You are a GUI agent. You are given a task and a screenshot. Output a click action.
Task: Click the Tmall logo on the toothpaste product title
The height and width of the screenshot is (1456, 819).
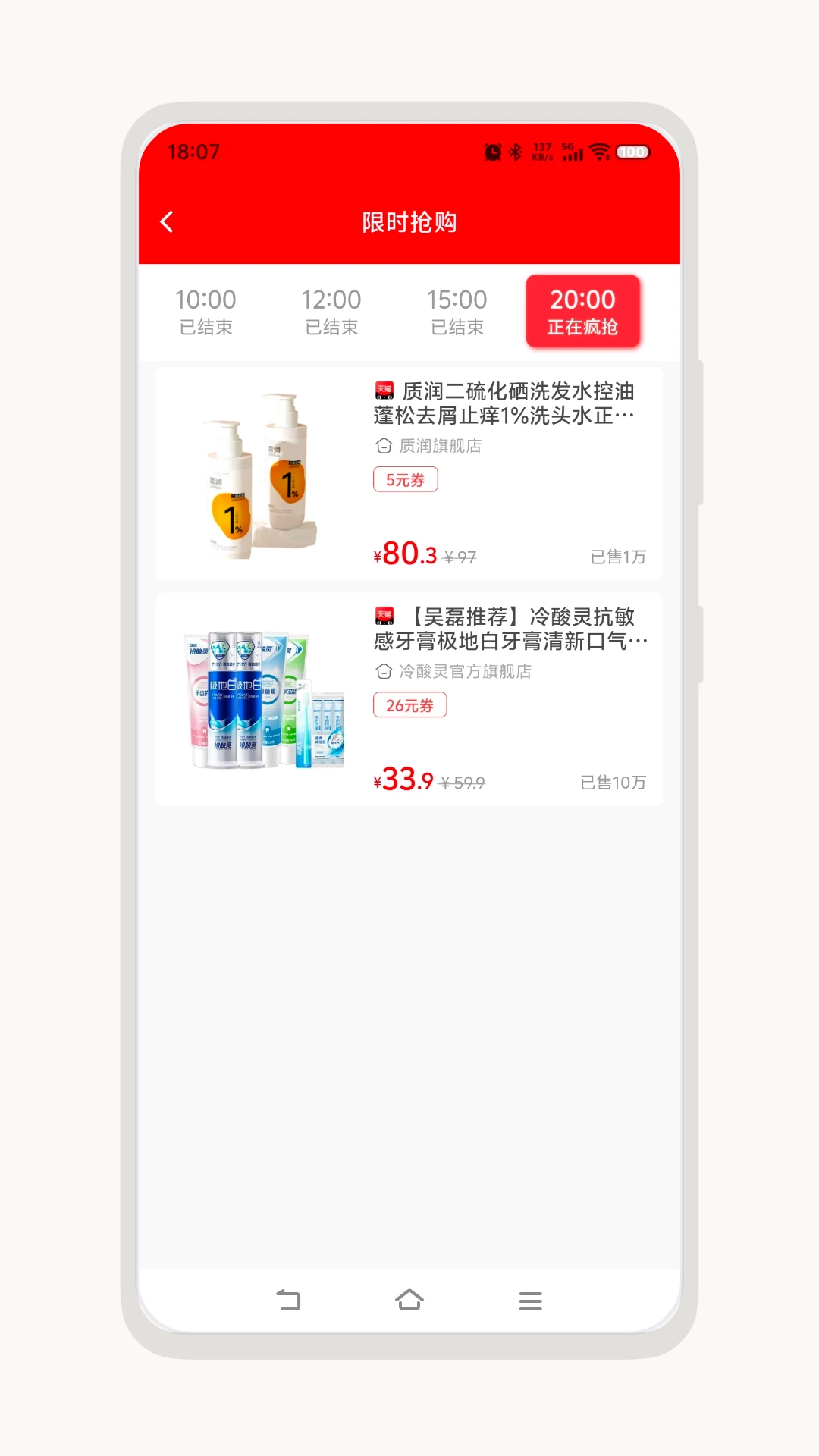coord(383,617)
